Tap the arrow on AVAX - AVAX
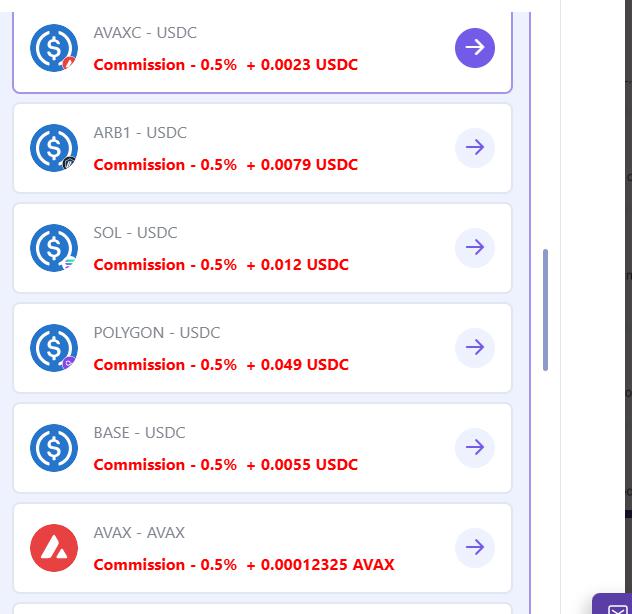Screen dimensions: 632x614 [x=474, y=548]
